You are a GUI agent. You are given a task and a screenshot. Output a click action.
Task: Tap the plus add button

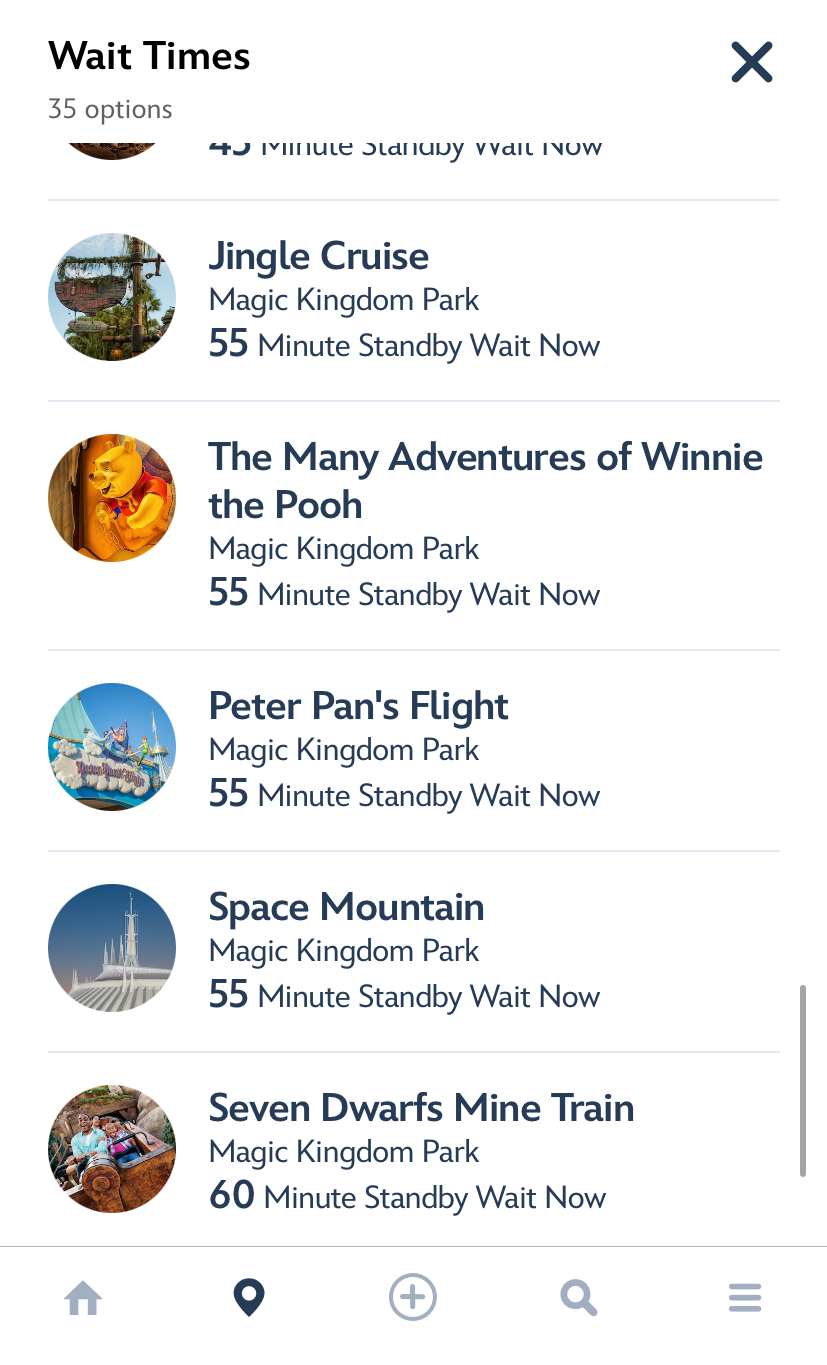413,1299
